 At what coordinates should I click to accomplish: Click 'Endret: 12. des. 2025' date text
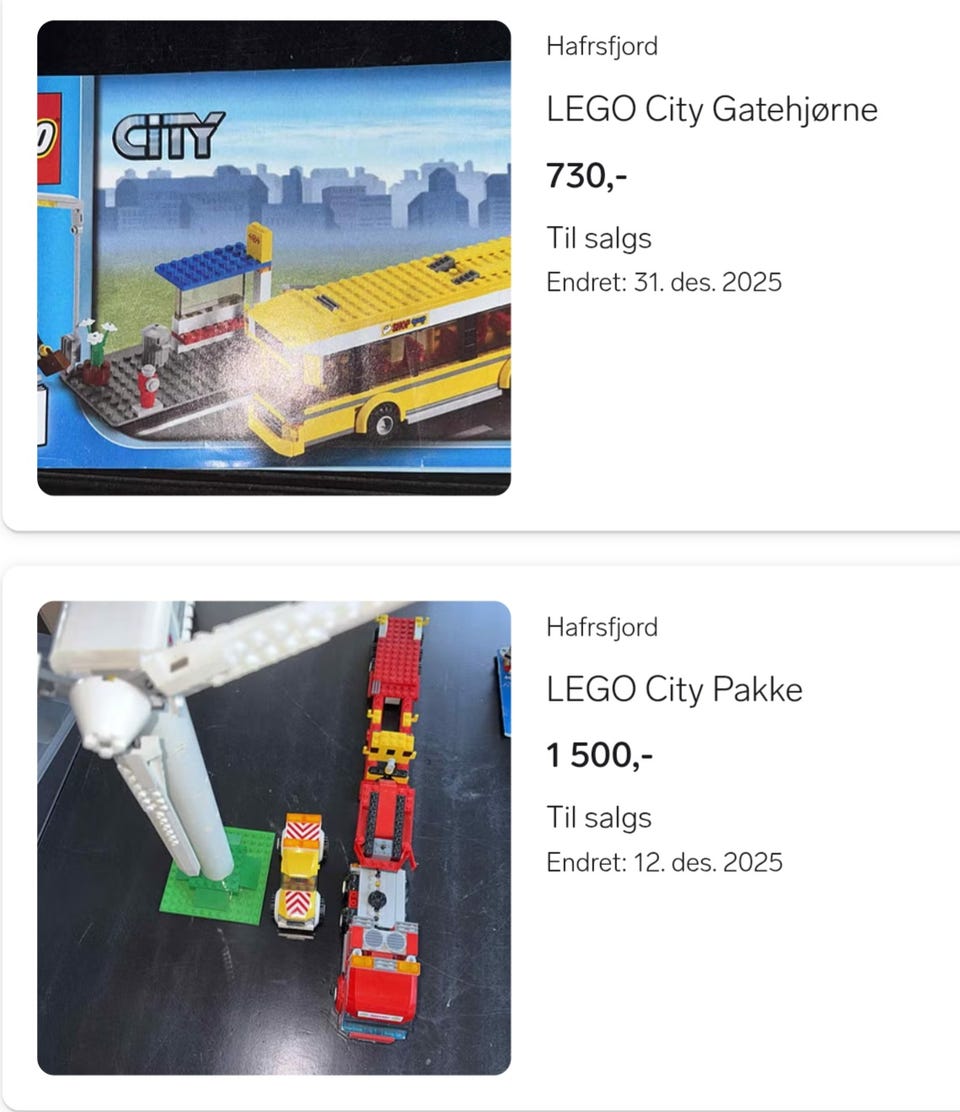[665, 860]
